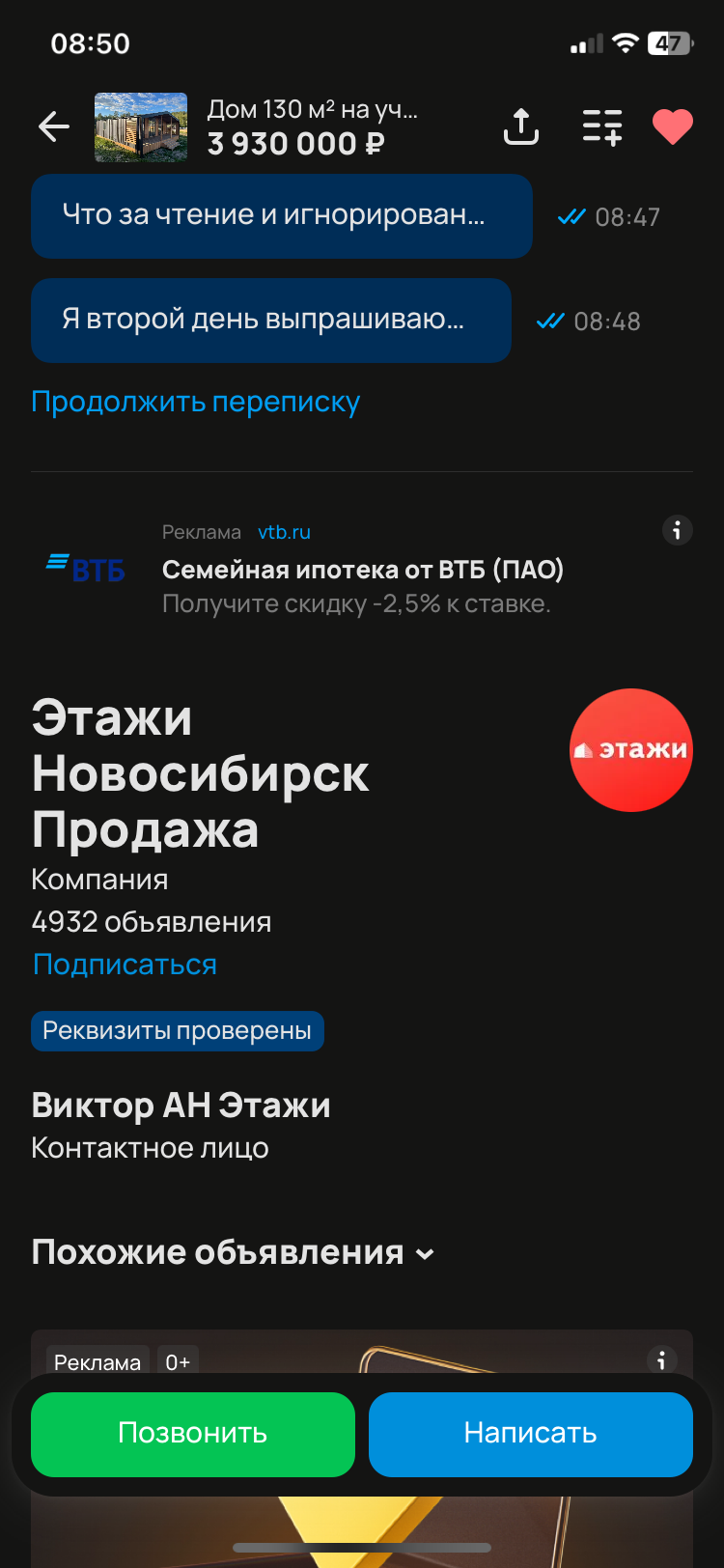Tap the blue Написать button
The height and width of the screenshot is (1568, 724).
531,1434
